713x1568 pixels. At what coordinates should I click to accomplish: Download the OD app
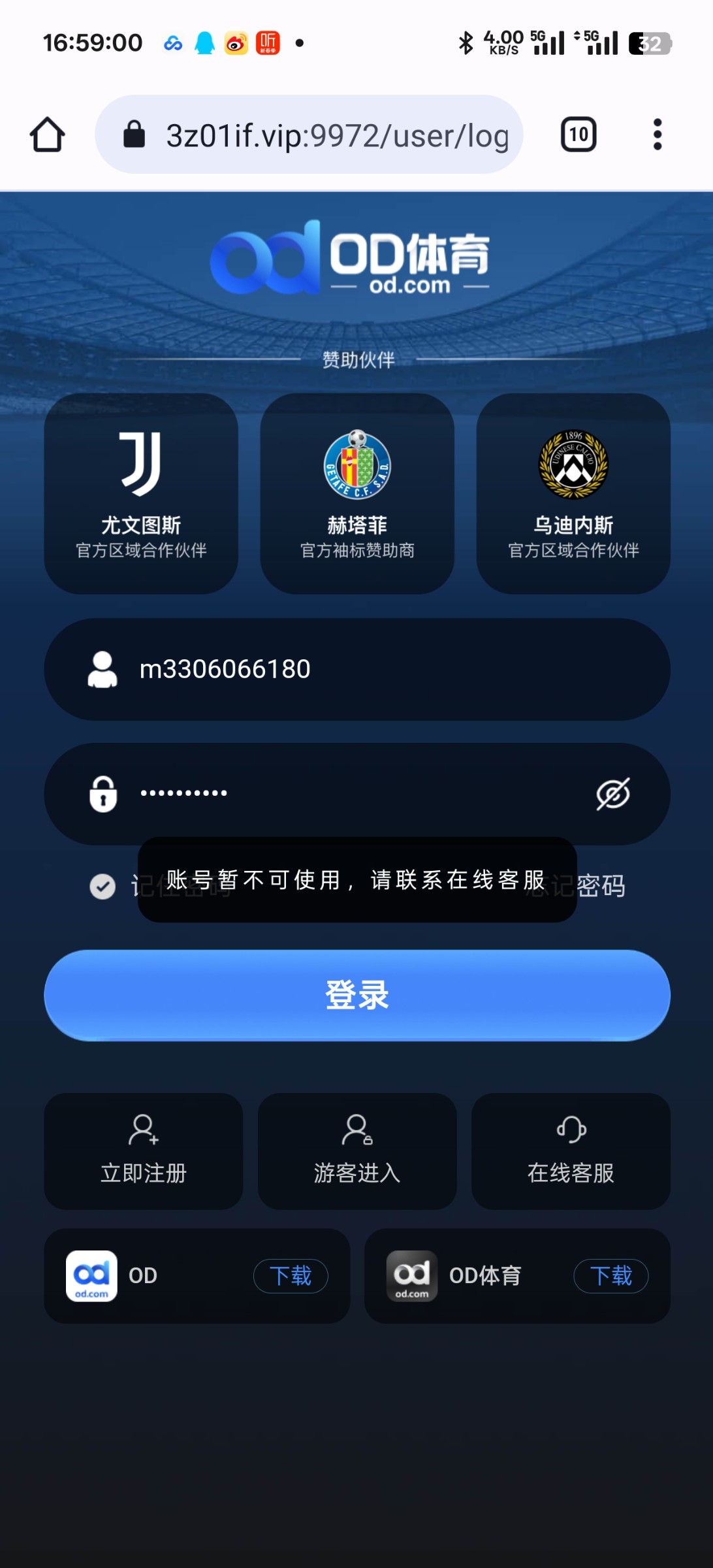[291, 1276]
